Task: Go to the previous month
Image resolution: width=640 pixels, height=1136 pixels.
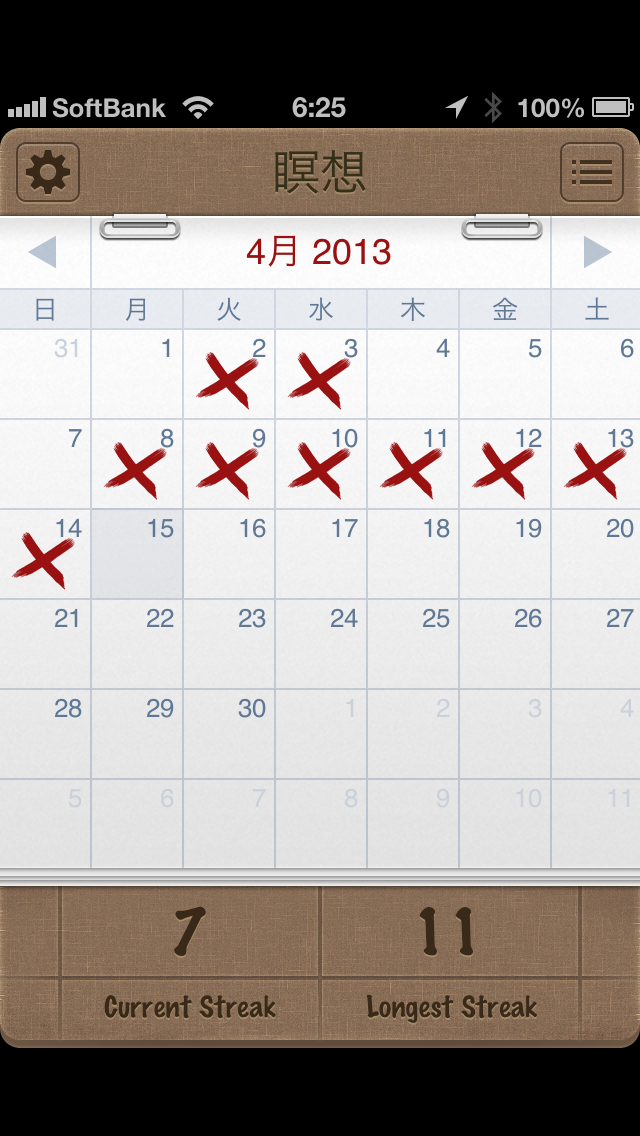Action: (x=43, y=252)
